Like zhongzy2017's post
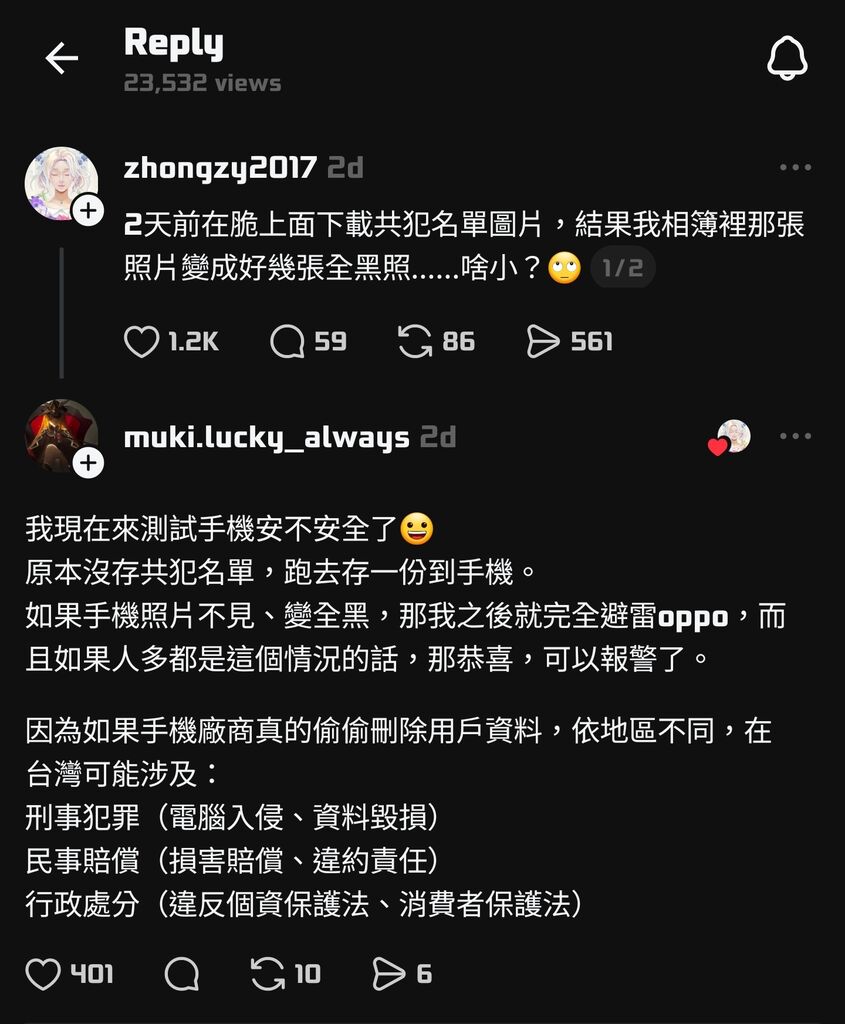Image resolution: width=845 pixels, height=1024 pixels. coord(142,342)
